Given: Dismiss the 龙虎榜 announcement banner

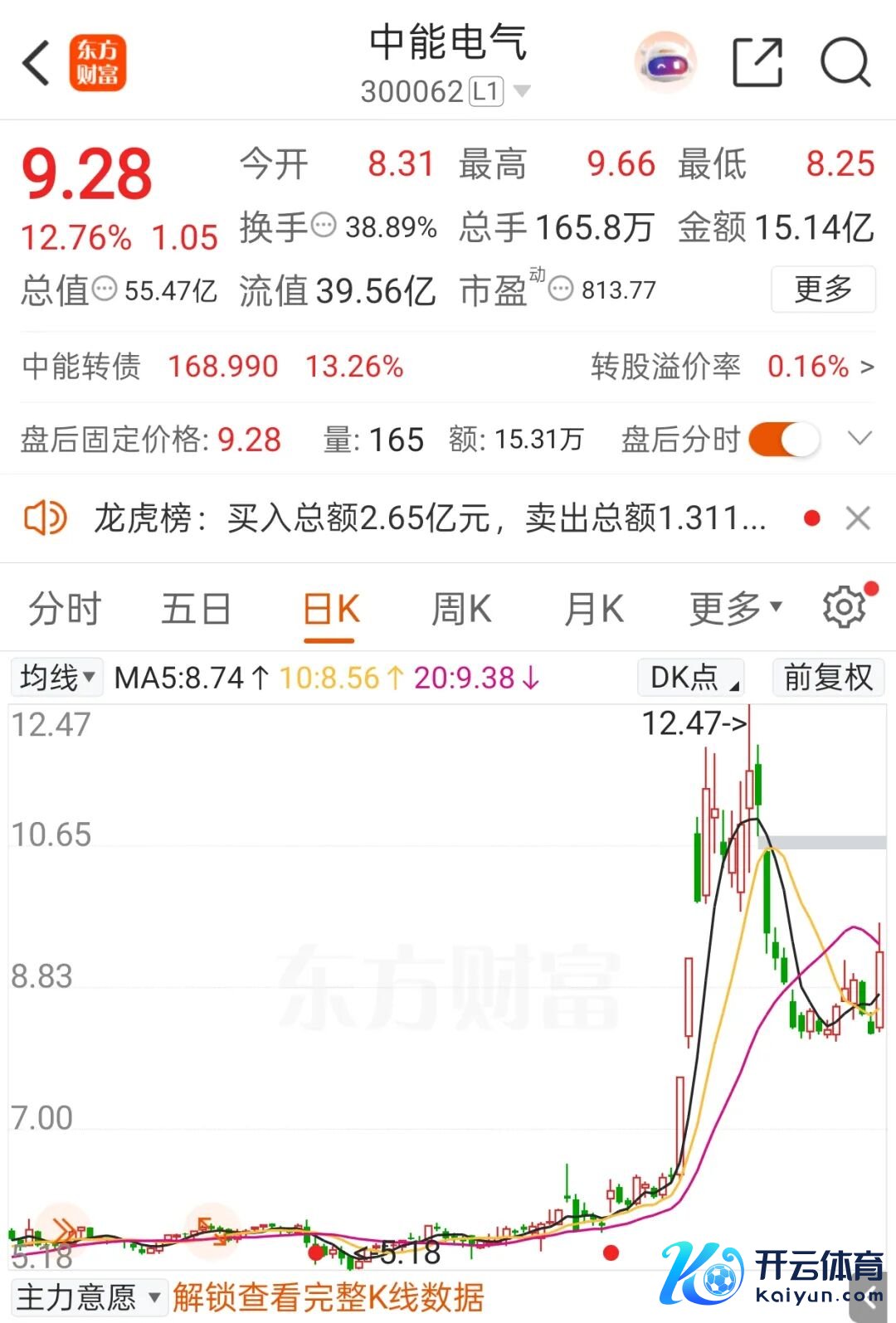Looking at the screenshot, I should [858, 518].
